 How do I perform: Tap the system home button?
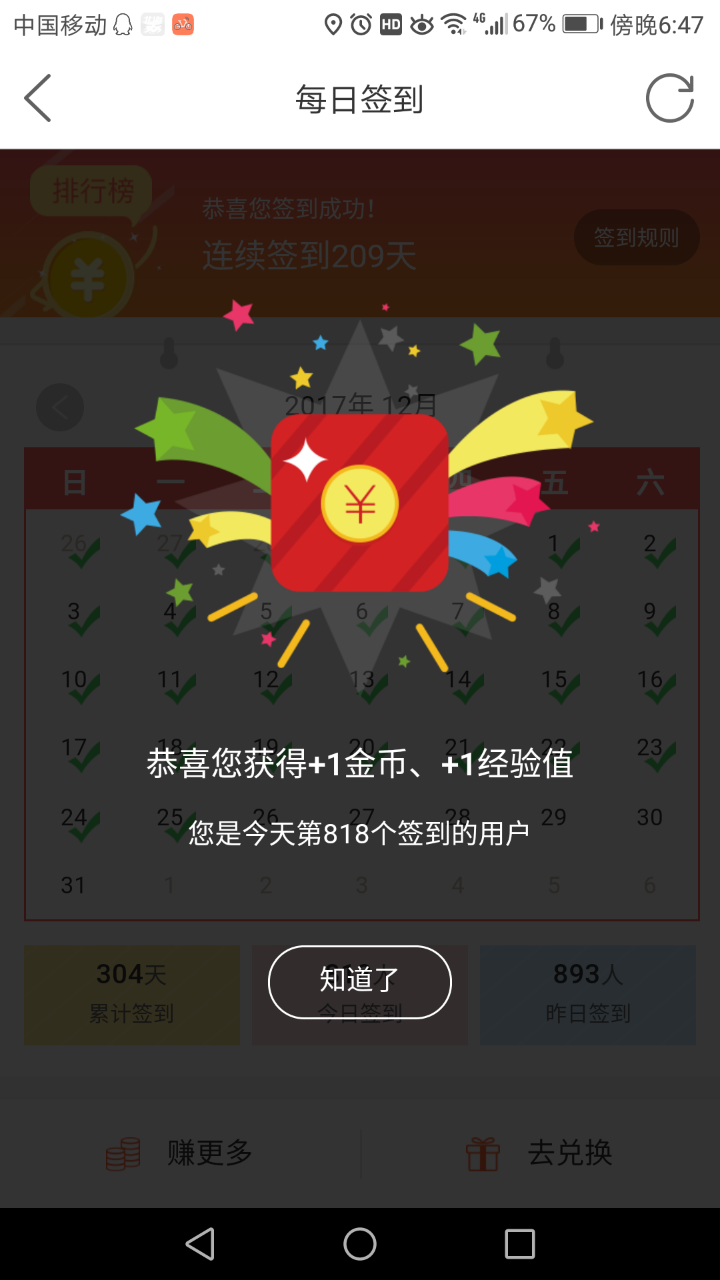360,1244
